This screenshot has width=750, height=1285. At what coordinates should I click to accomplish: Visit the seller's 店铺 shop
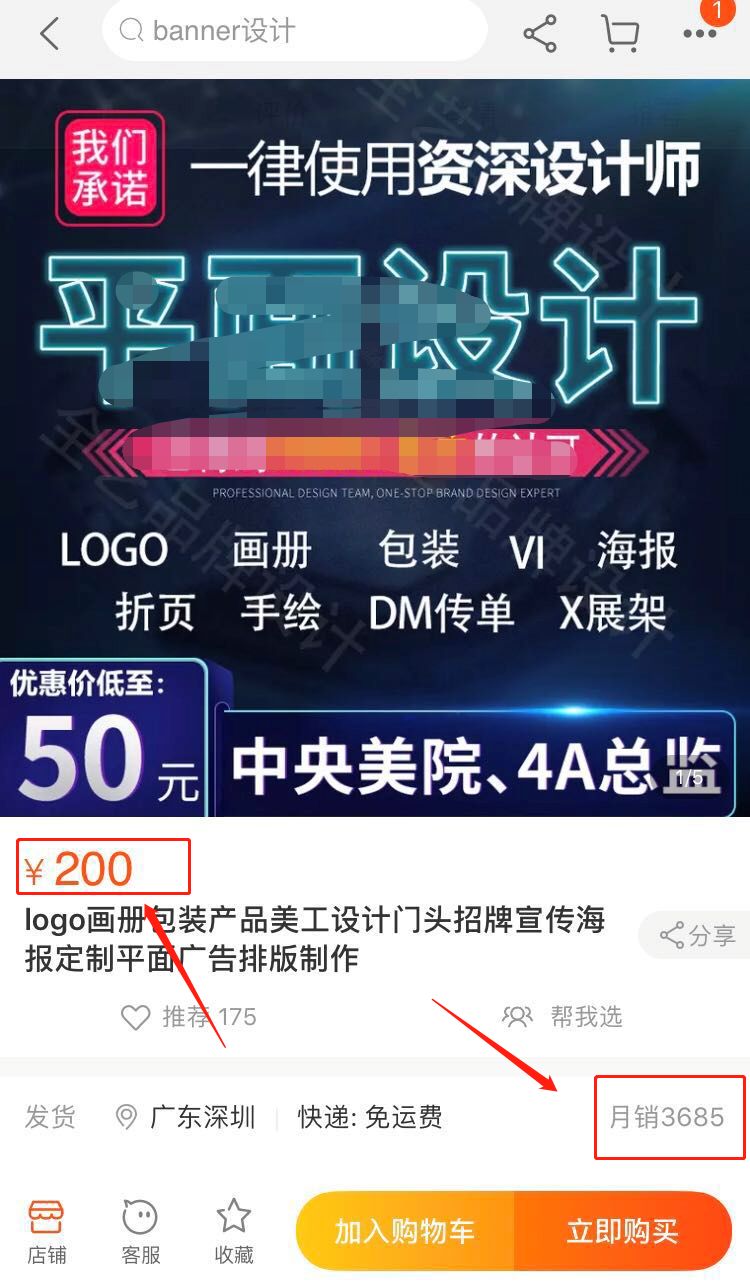(x=46, y=1230)
